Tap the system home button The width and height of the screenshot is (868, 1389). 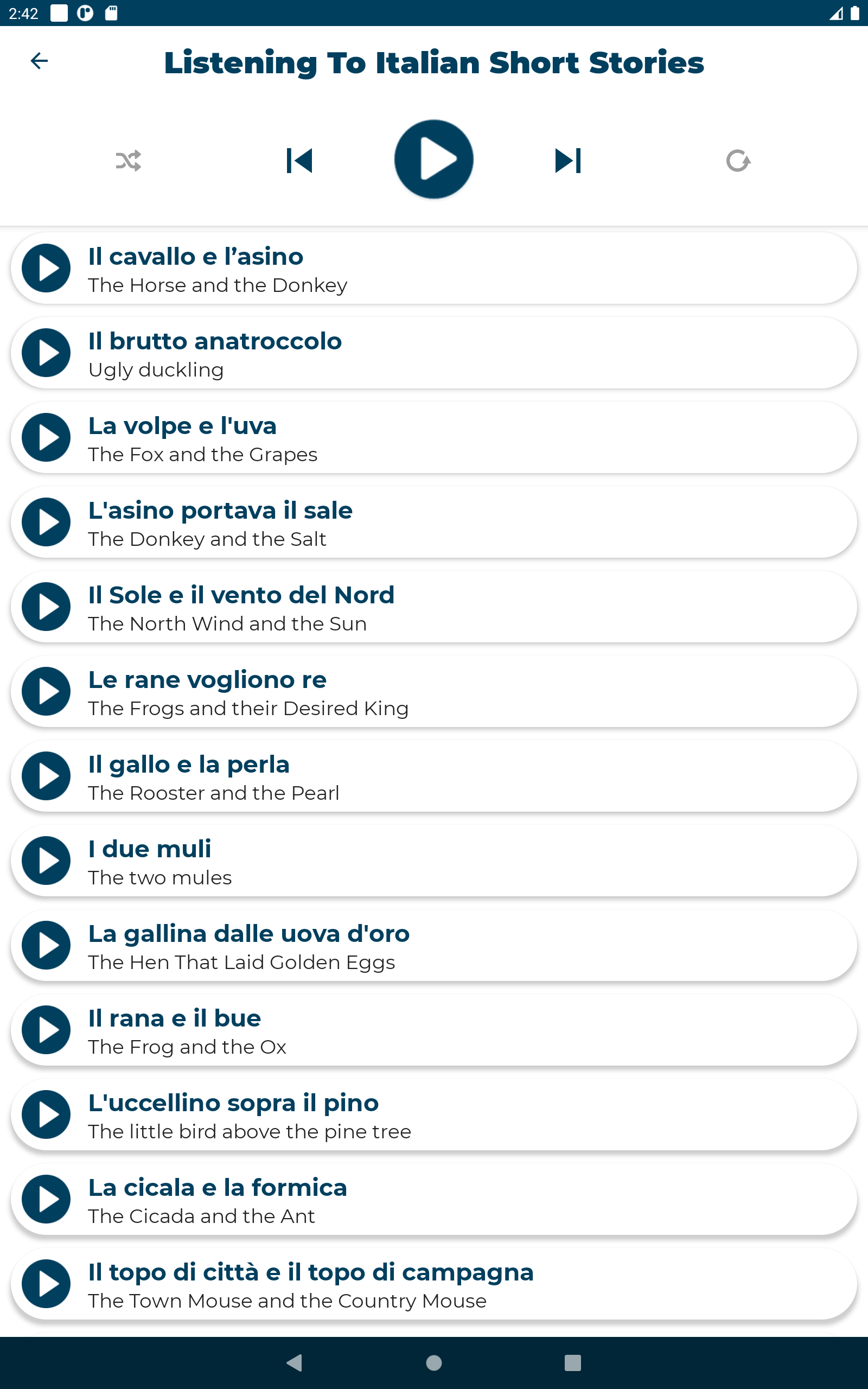[x=434, y=1362]
